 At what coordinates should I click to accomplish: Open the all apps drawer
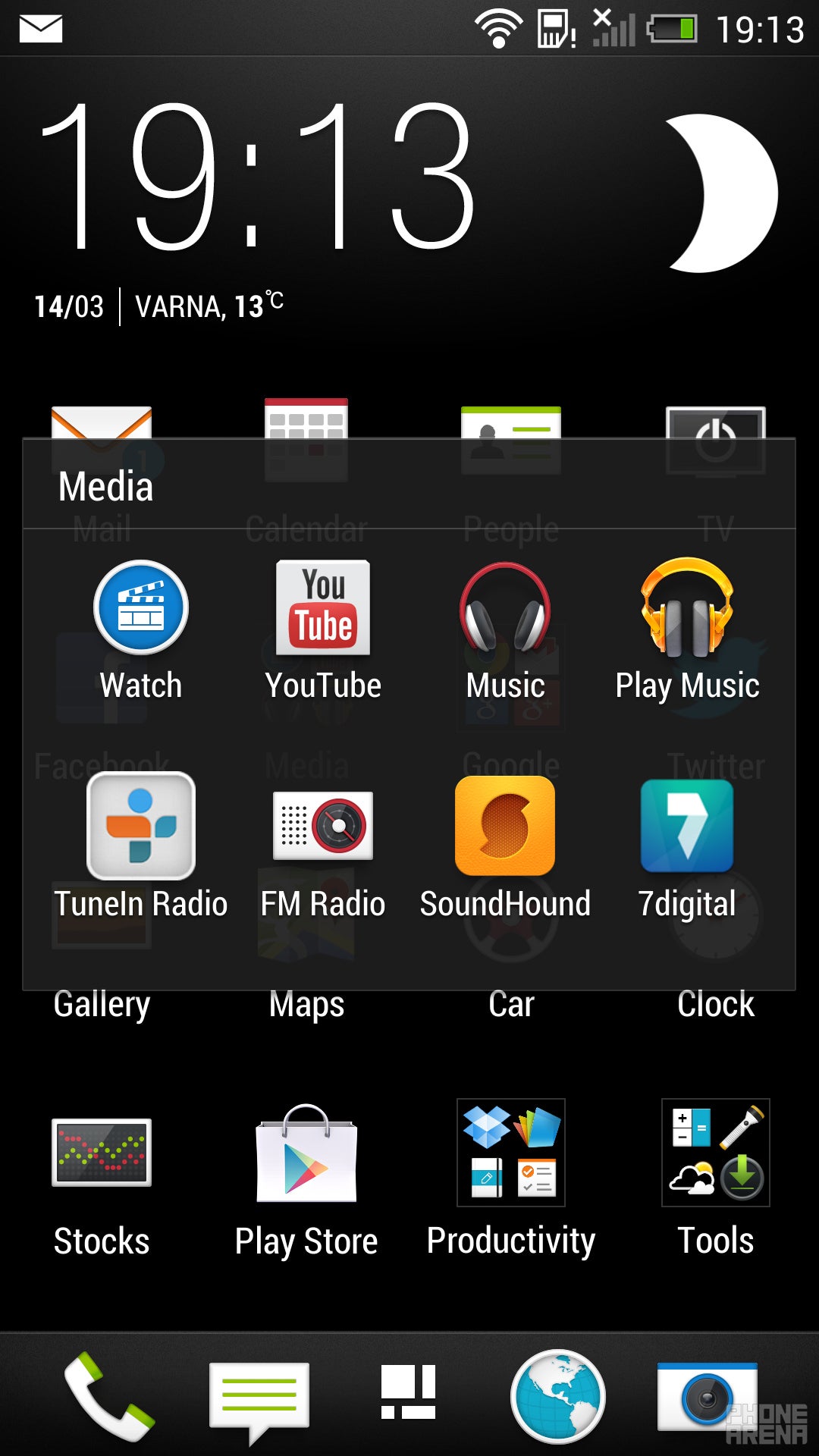click(408, 1392)
